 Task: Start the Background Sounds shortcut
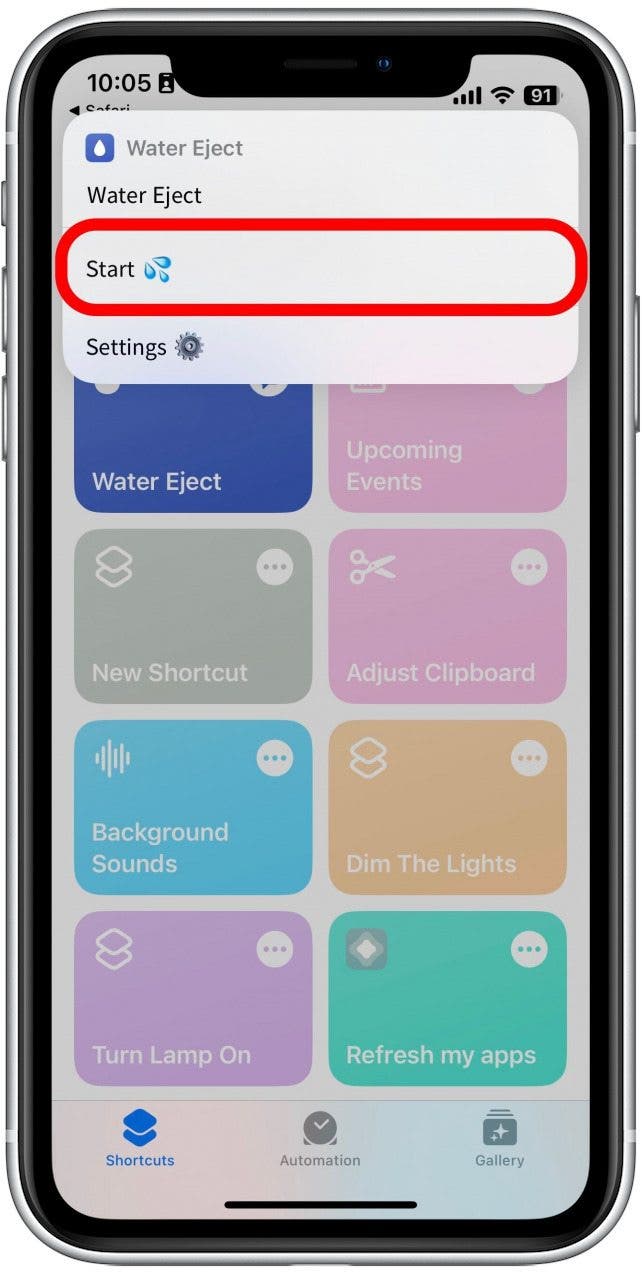pos(193,807)
